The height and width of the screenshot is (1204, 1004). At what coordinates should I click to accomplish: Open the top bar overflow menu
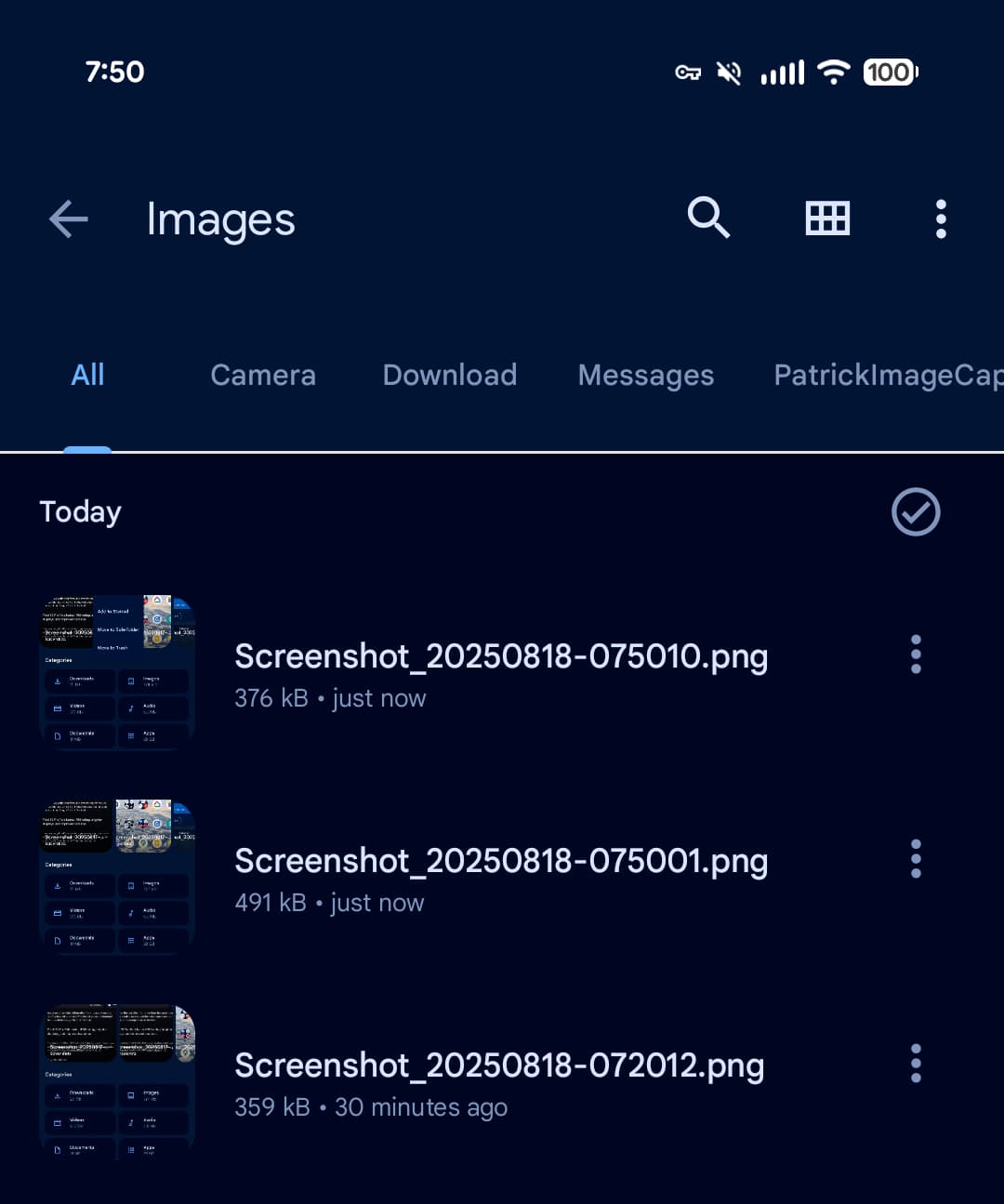(x=941, y=218)
